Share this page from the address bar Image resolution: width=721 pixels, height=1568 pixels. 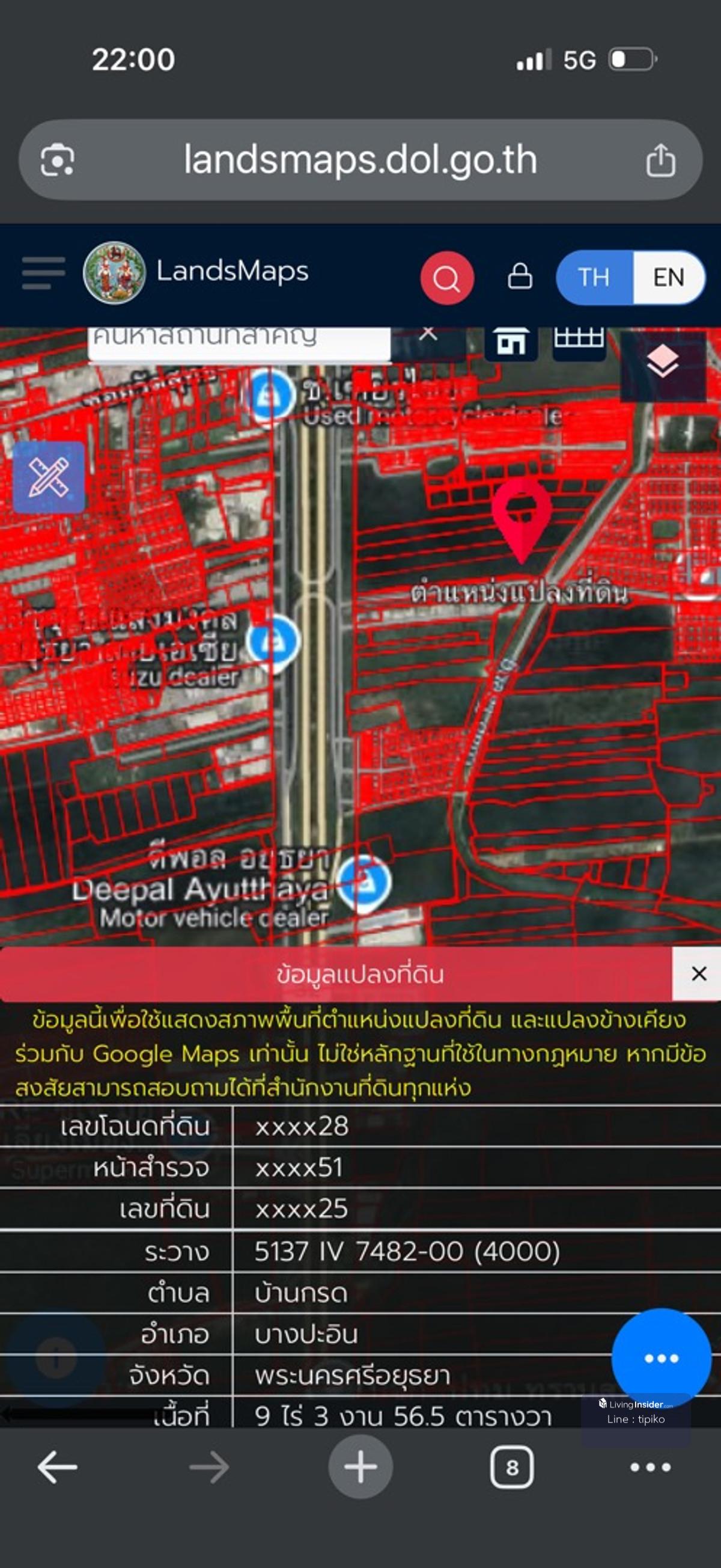click(660, 161)
